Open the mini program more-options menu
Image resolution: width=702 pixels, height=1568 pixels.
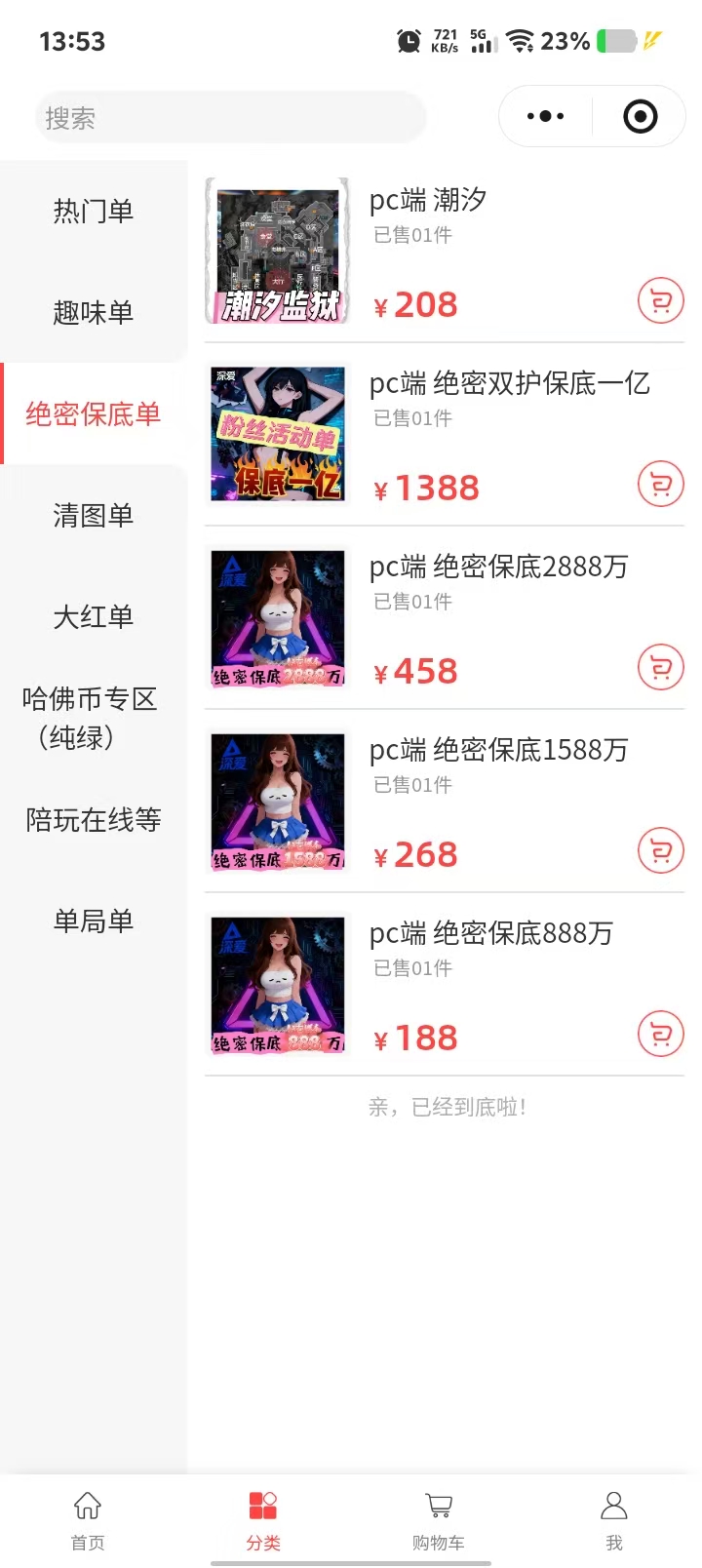coord(545,117)
